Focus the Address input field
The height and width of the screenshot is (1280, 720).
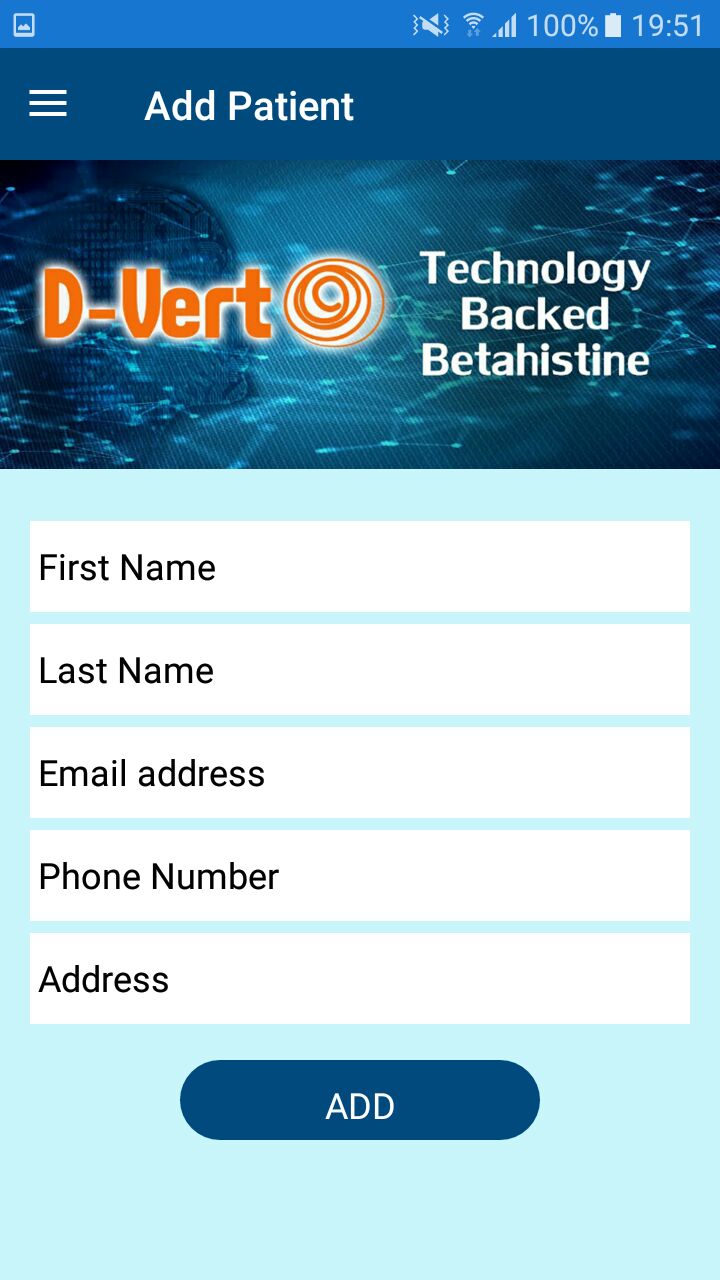click(360, 978)
